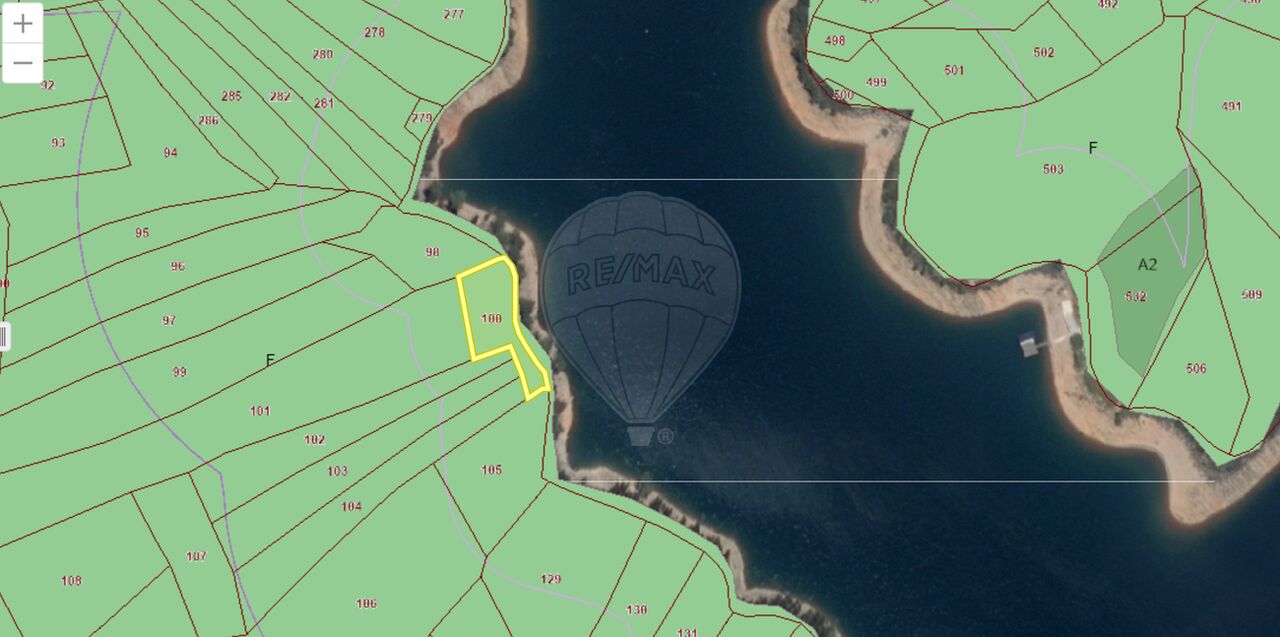This screenshot has width=1280, height=637.
Task: Zoom in on the parcel map
Action: pyautogui.click(x=22, y=23)
